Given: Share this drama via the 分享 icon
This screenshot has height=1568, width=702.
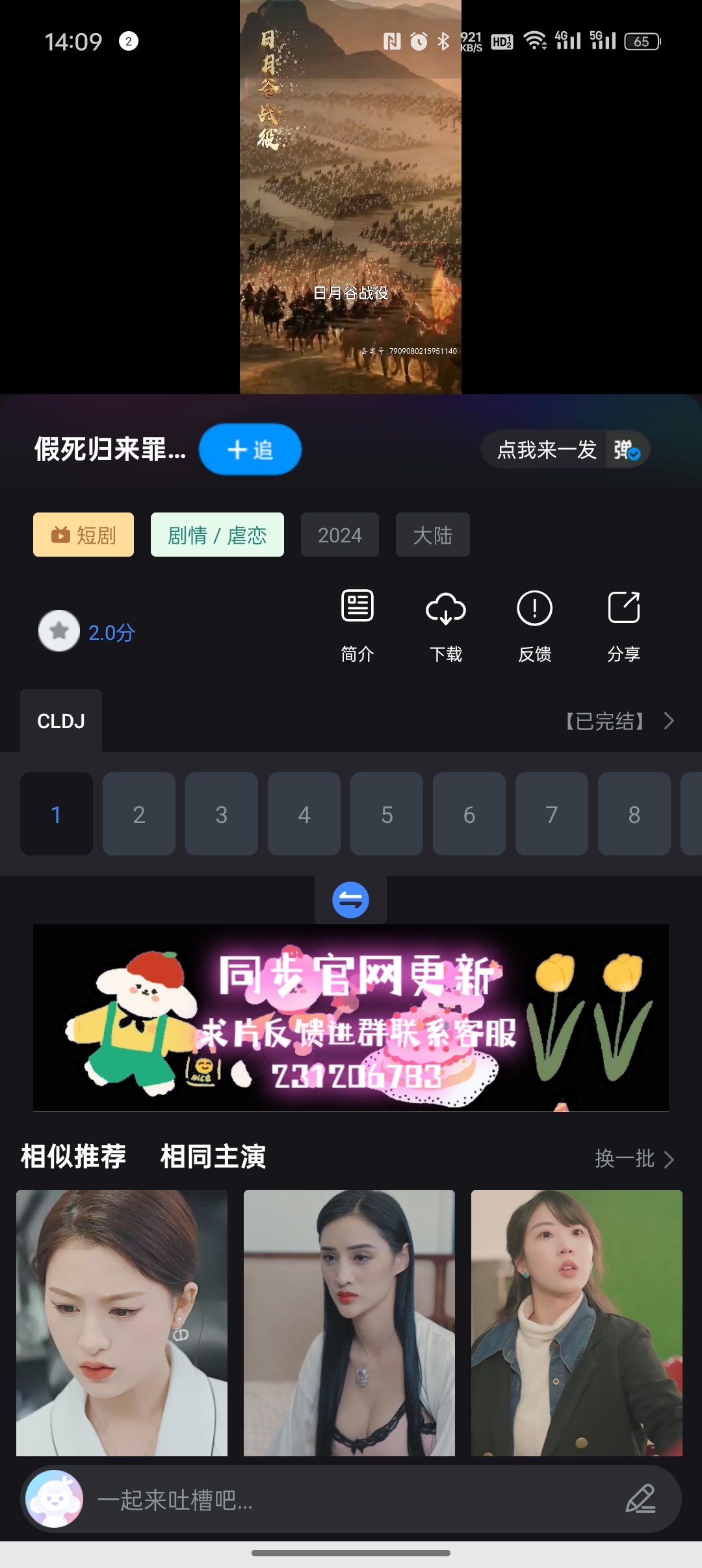Looking at the screenshot, I should coord(623,624).
